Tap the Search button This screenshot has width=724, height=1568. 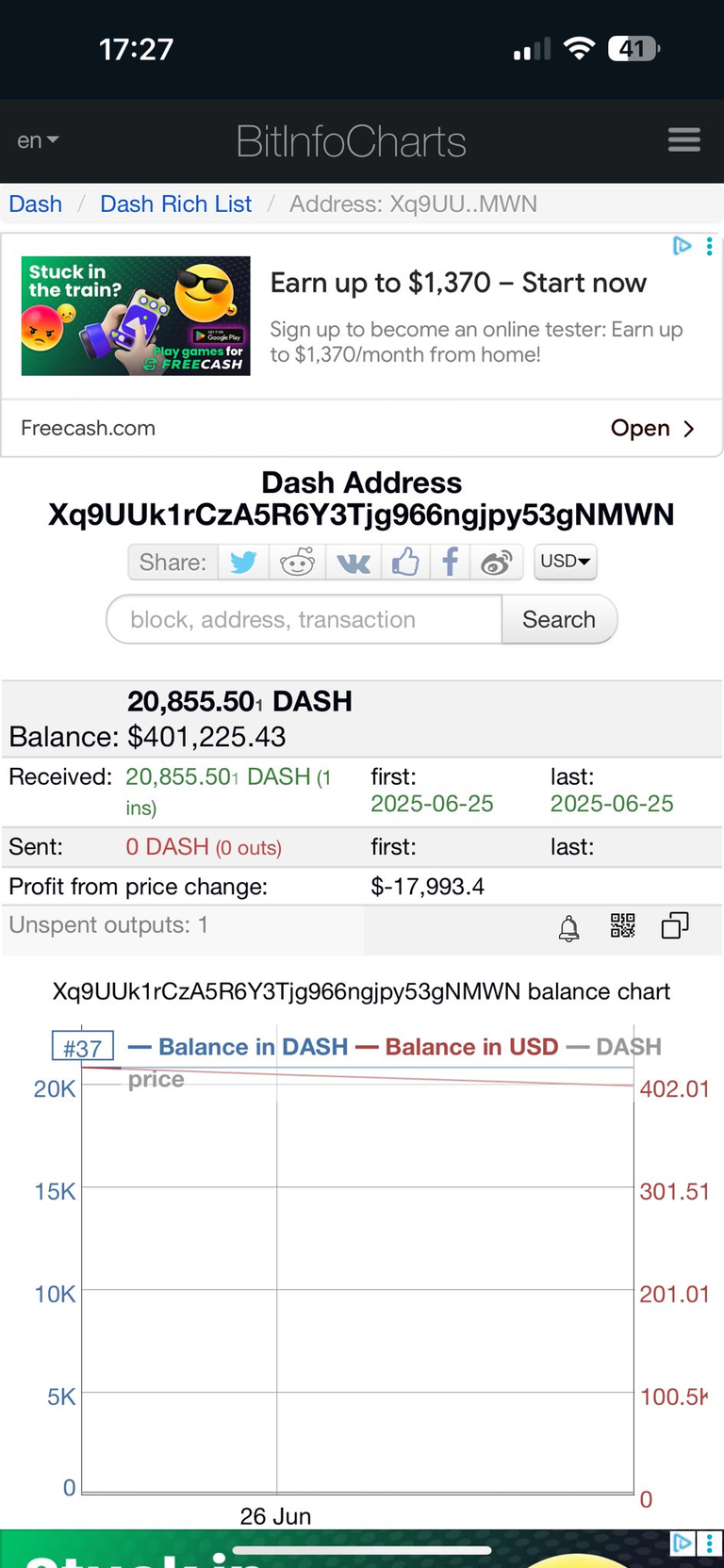[559, 619]
